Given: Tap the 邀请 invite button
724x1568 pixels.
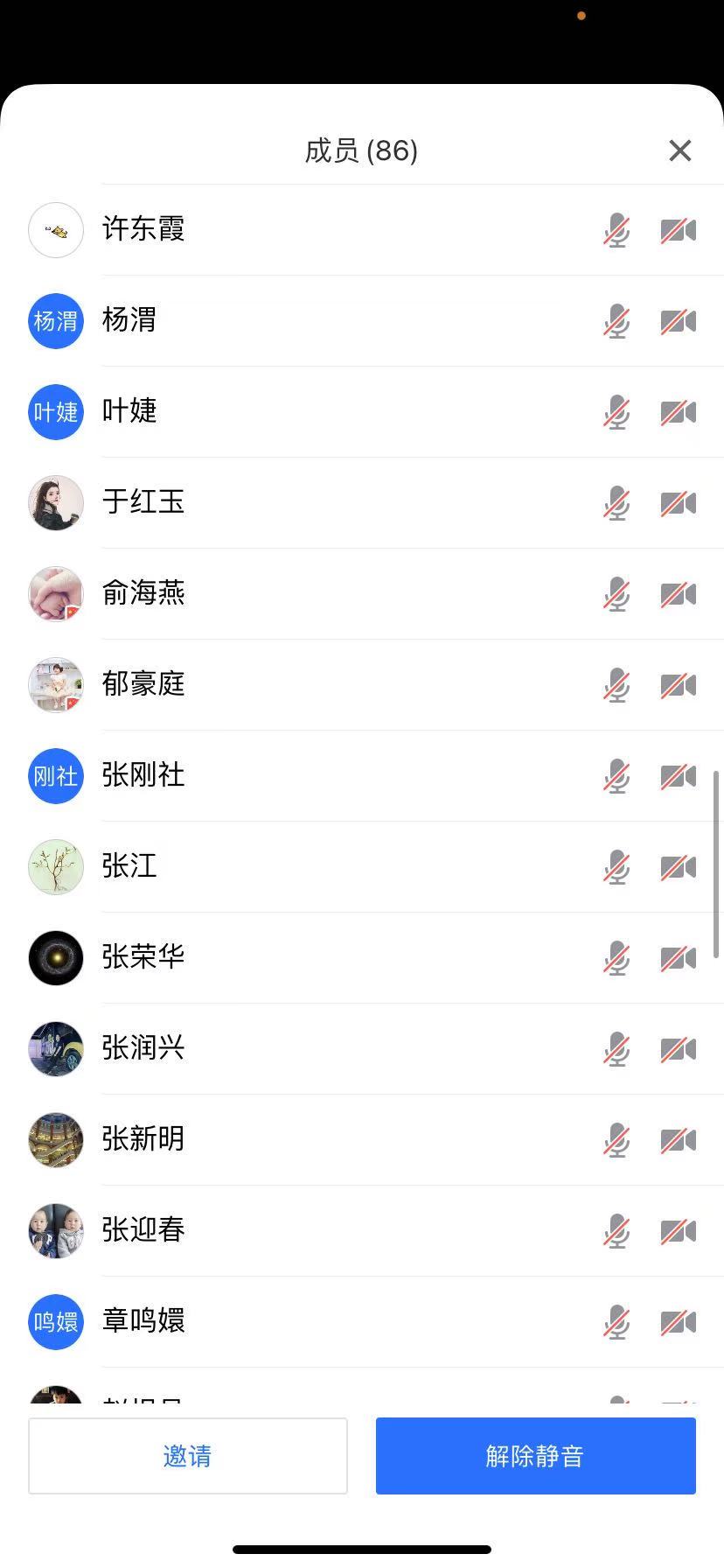Looking at the screenshot, I should point(188,1456).
